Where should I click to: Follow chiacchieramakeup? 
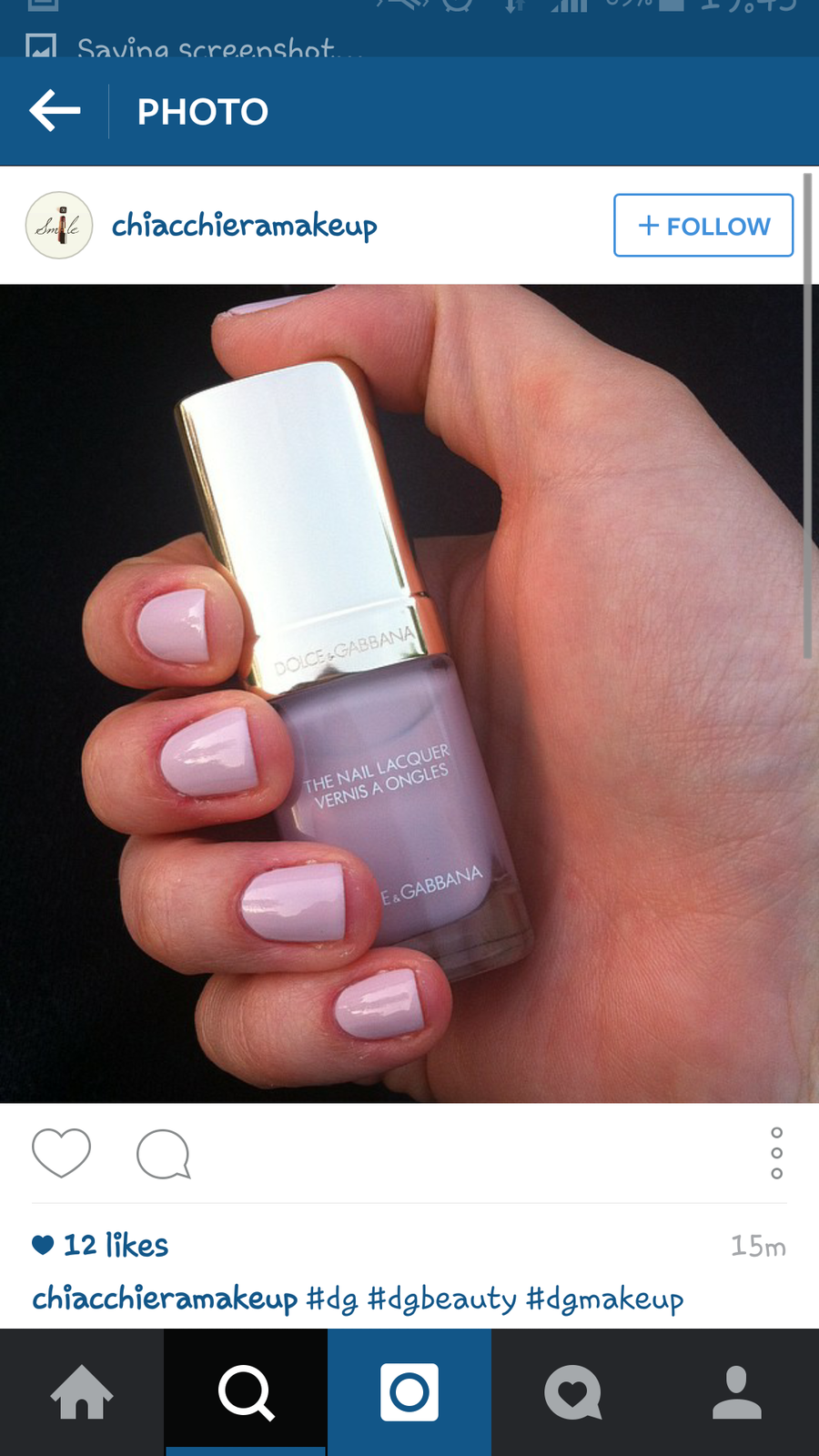703,225
